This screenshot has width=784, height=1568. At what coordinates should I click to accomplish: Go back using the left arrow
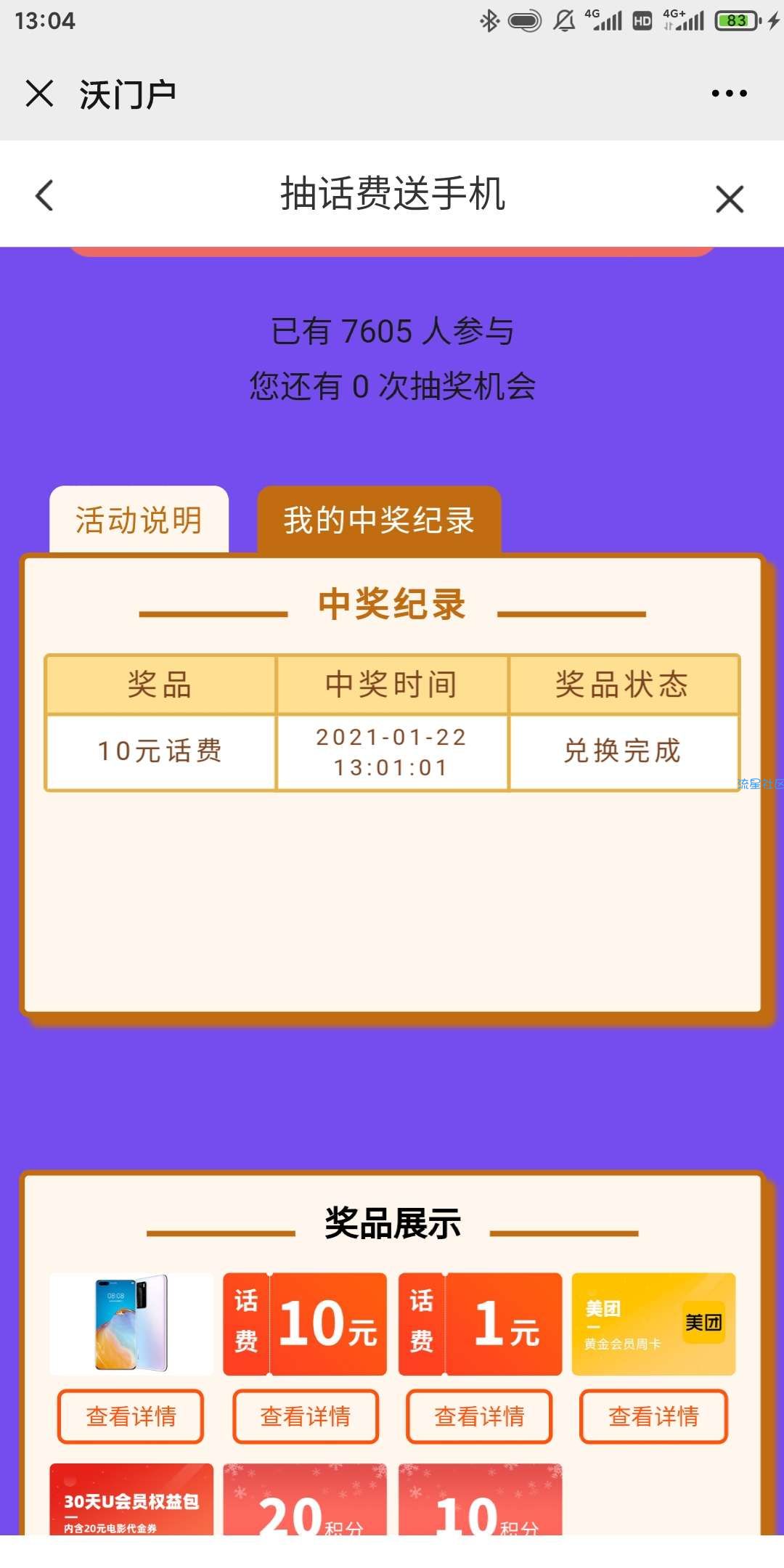pos(44,195)
